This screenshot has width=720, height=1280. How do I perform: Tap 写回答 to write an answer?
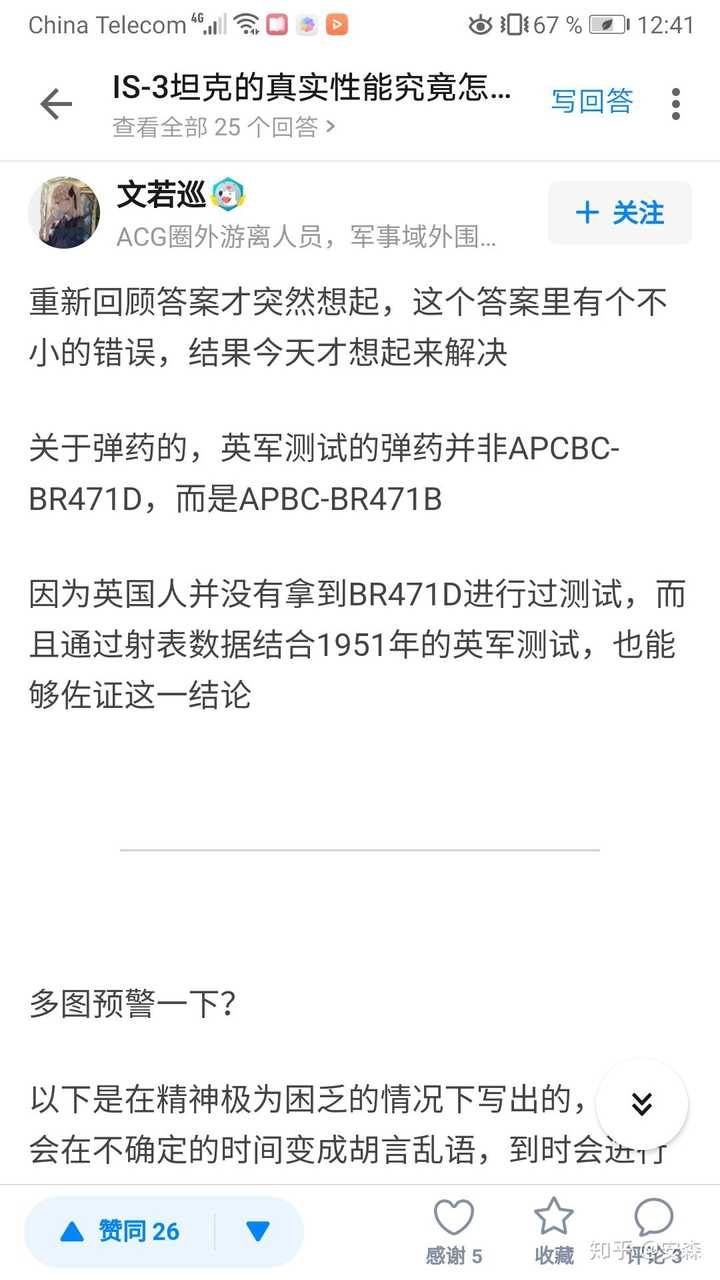pyautogui.click(x=592, y=101)
